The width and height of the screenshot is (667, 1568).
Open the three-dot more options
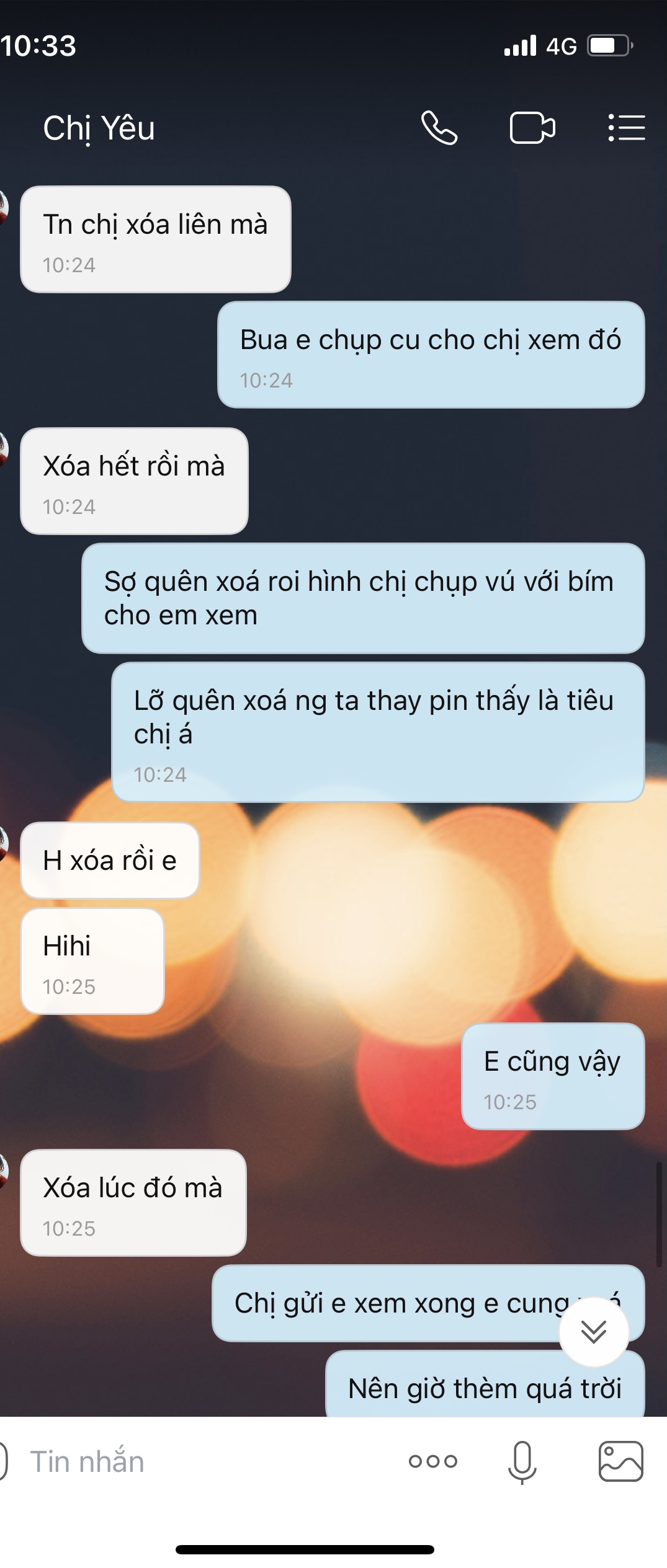click(433, 1462)
